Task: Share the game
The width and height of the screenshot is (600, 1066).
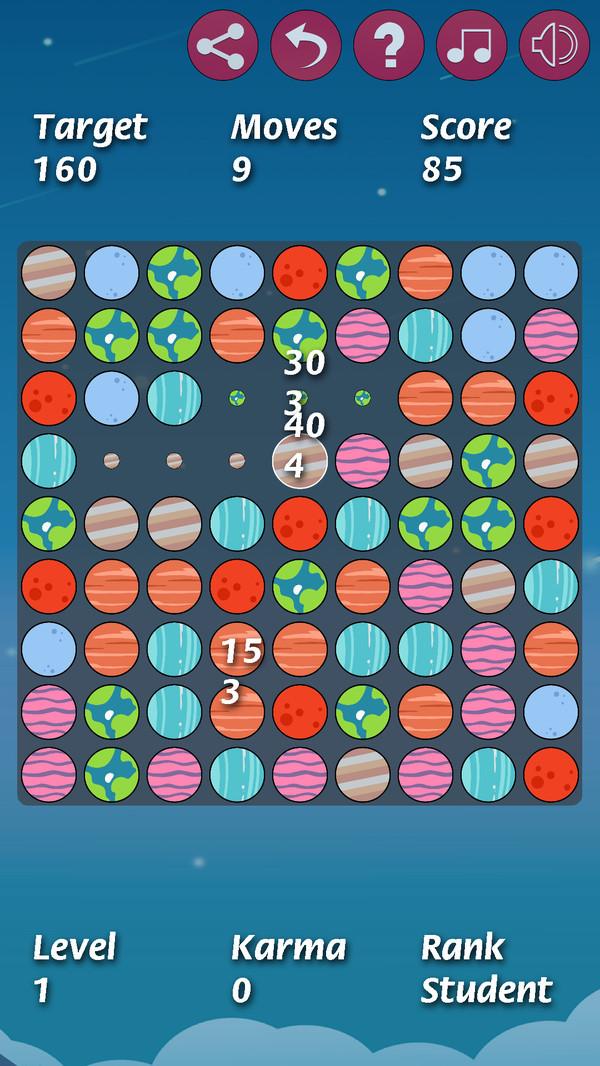Action: [x=223, y=47]
